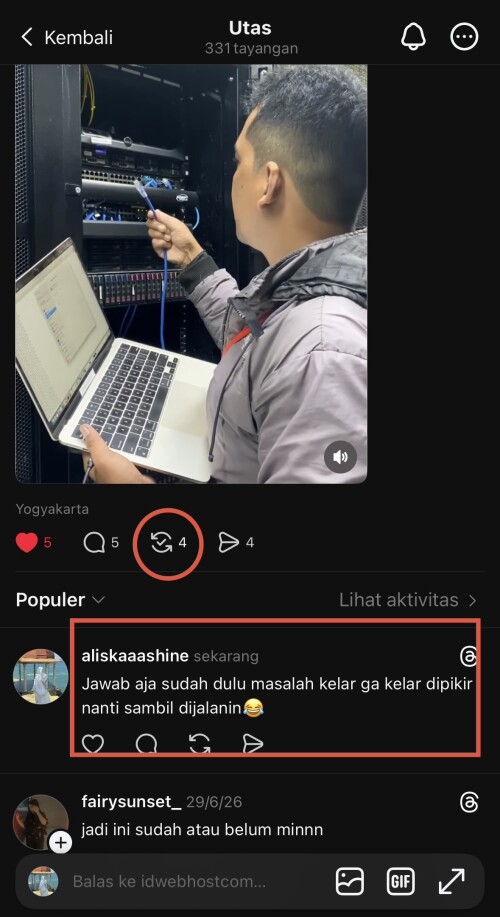Open Lihat aktivitas

click(408, 600)
